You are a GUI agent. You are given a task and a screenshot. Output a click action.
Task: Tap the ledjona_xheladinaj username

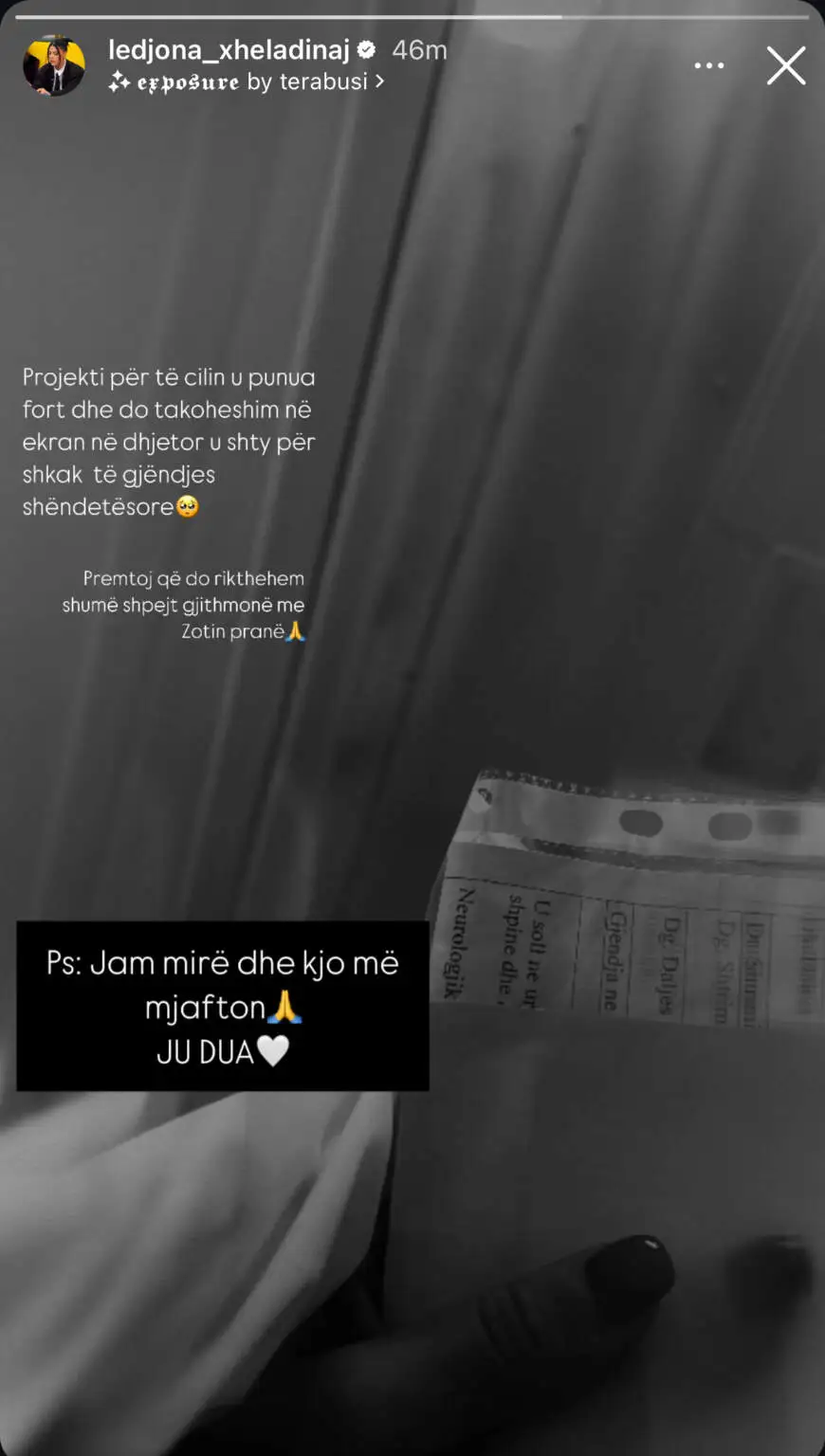pyautogui.click(x=229, y=49)
